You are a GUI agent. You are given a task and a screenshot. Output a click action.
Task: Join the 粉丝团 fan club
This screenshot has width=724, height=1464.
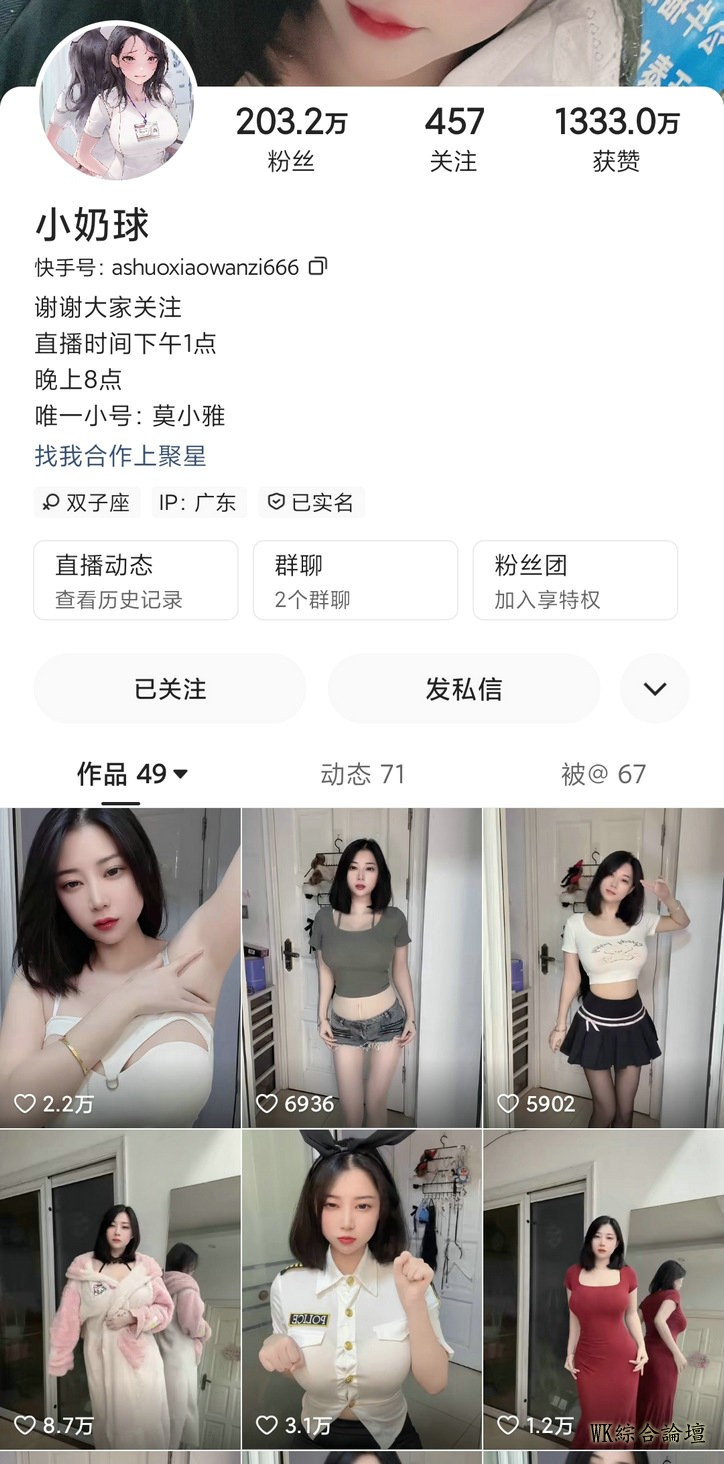point(575,580)
